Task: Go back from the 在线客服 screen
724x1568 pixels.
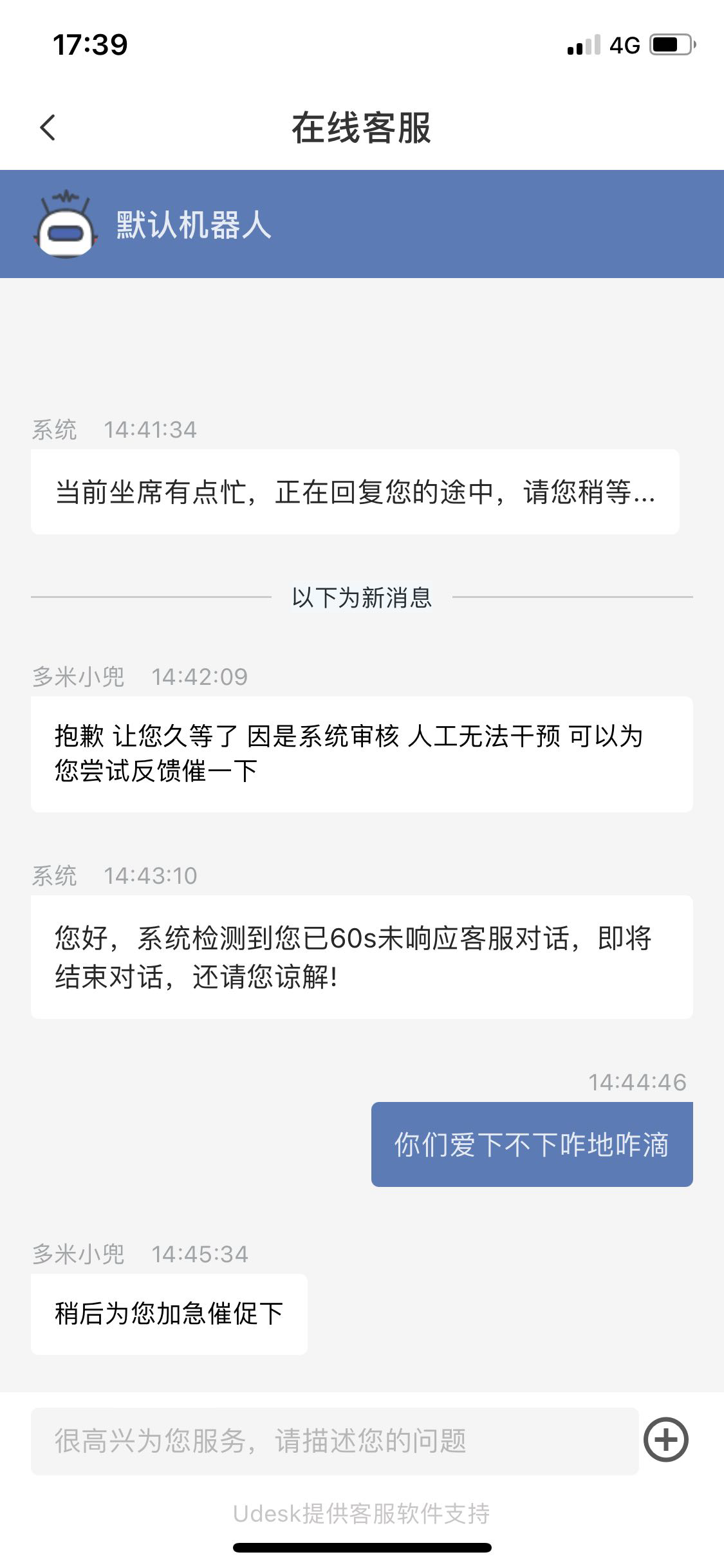Action: (48, 127)
